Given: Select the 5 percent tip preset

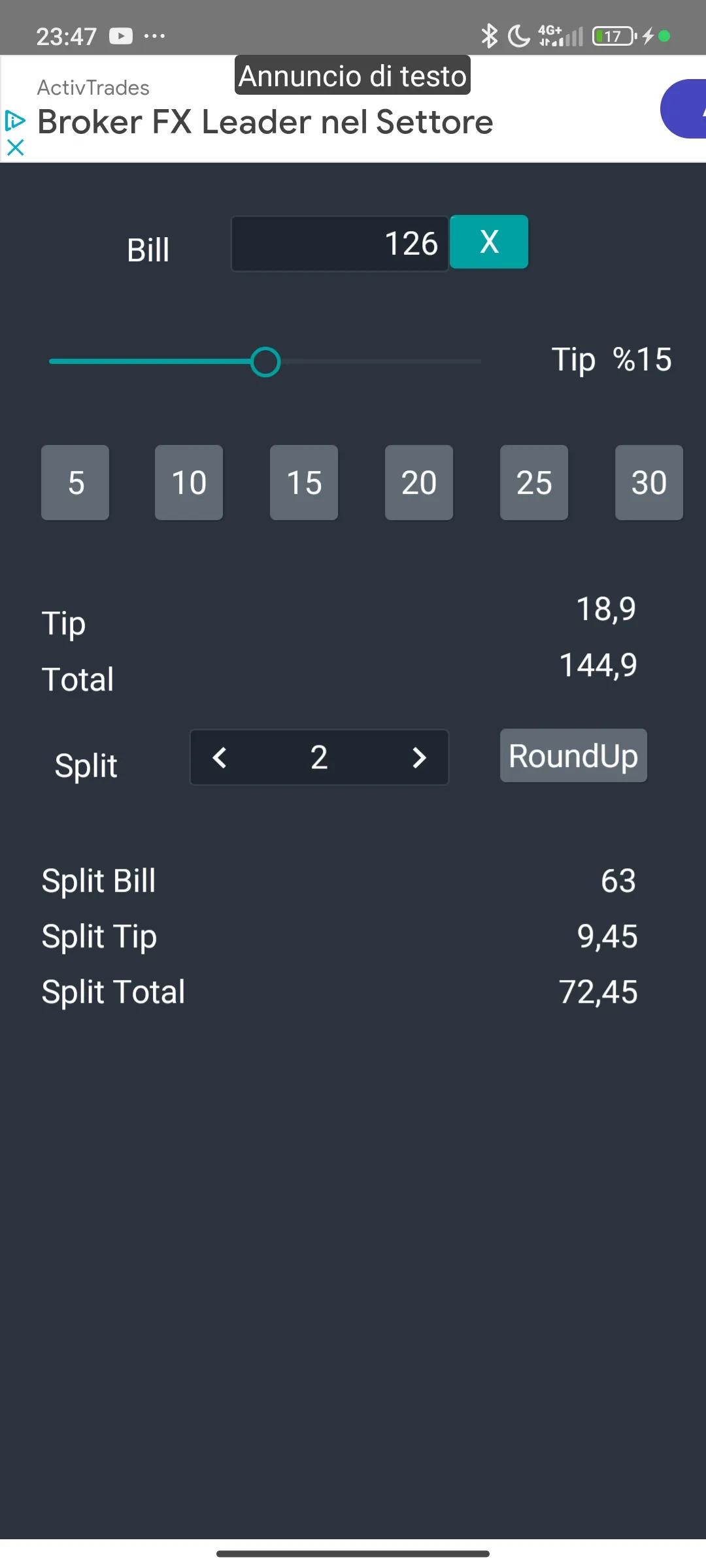Looking at the screenshot, I should click(x=75, y=483).
